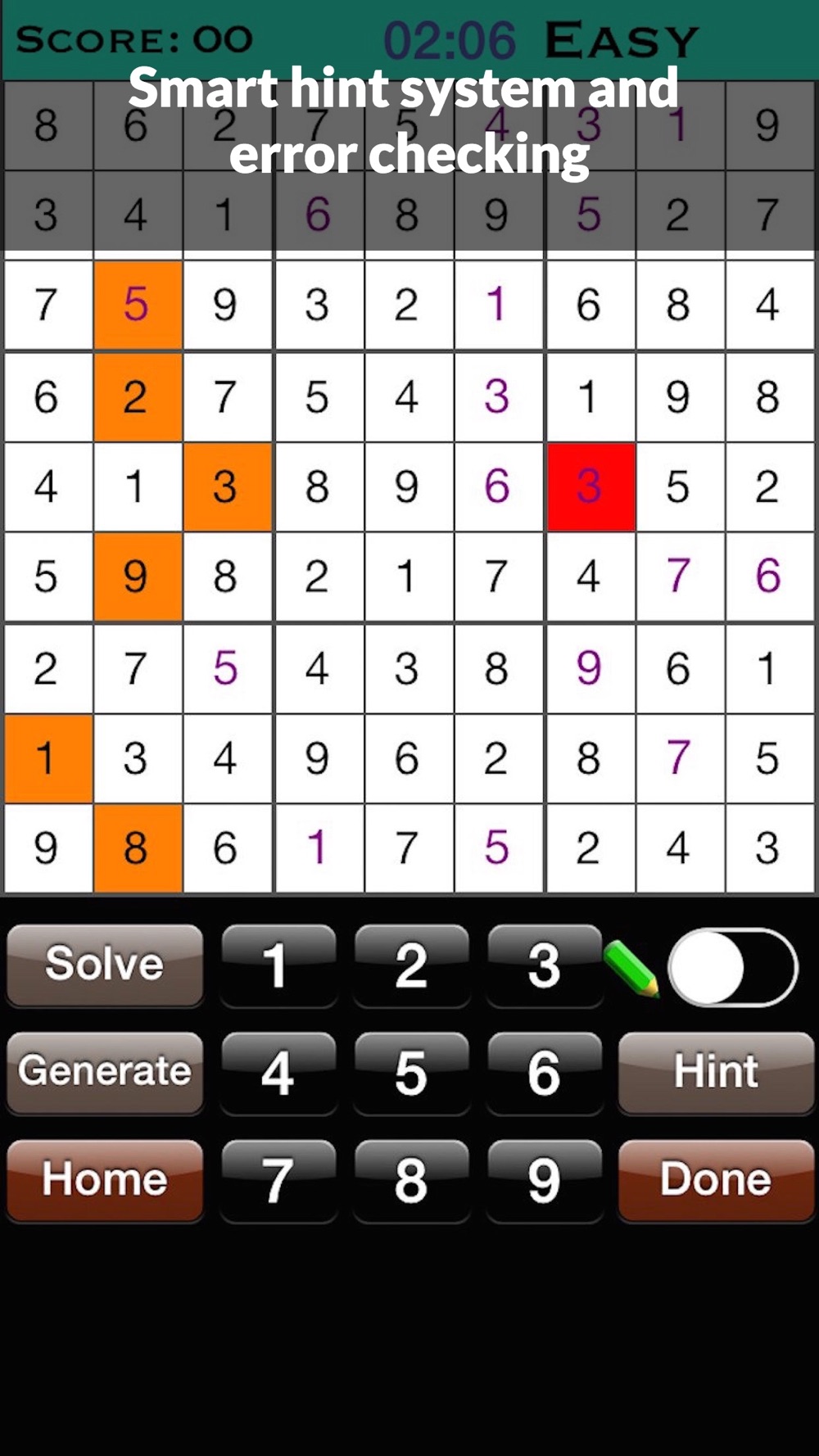This screenshot has width=819, height=1456.
Task: Select number 8 on the keypad
Action: 411,1180
